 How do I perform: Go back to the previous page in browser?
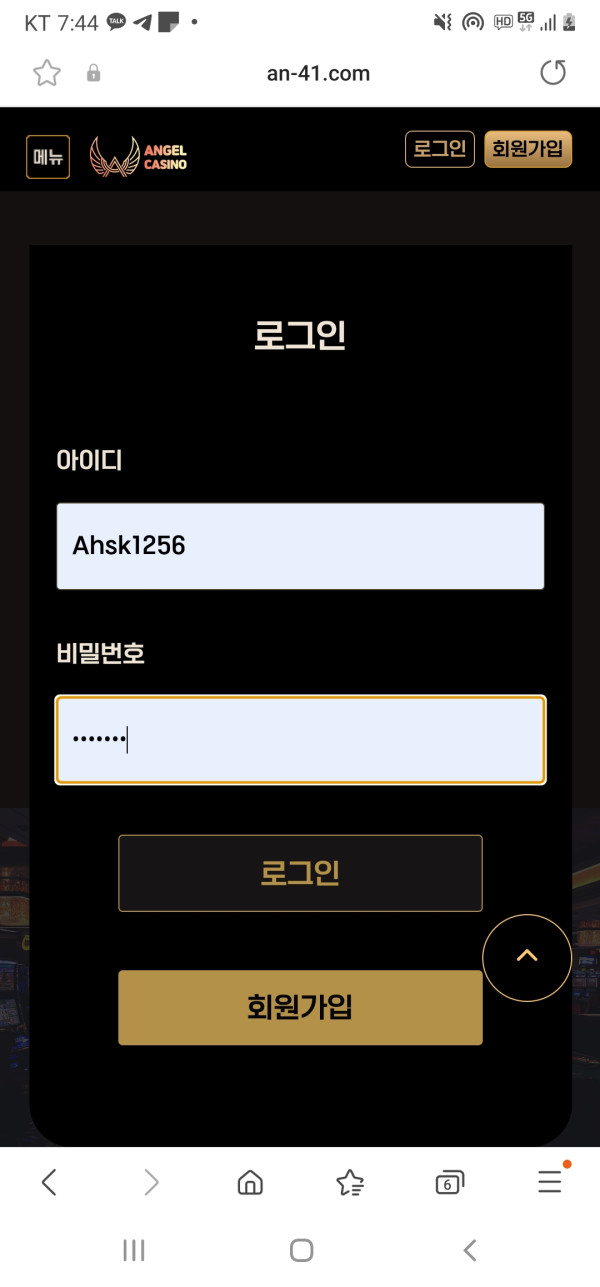click(49, 1183)
